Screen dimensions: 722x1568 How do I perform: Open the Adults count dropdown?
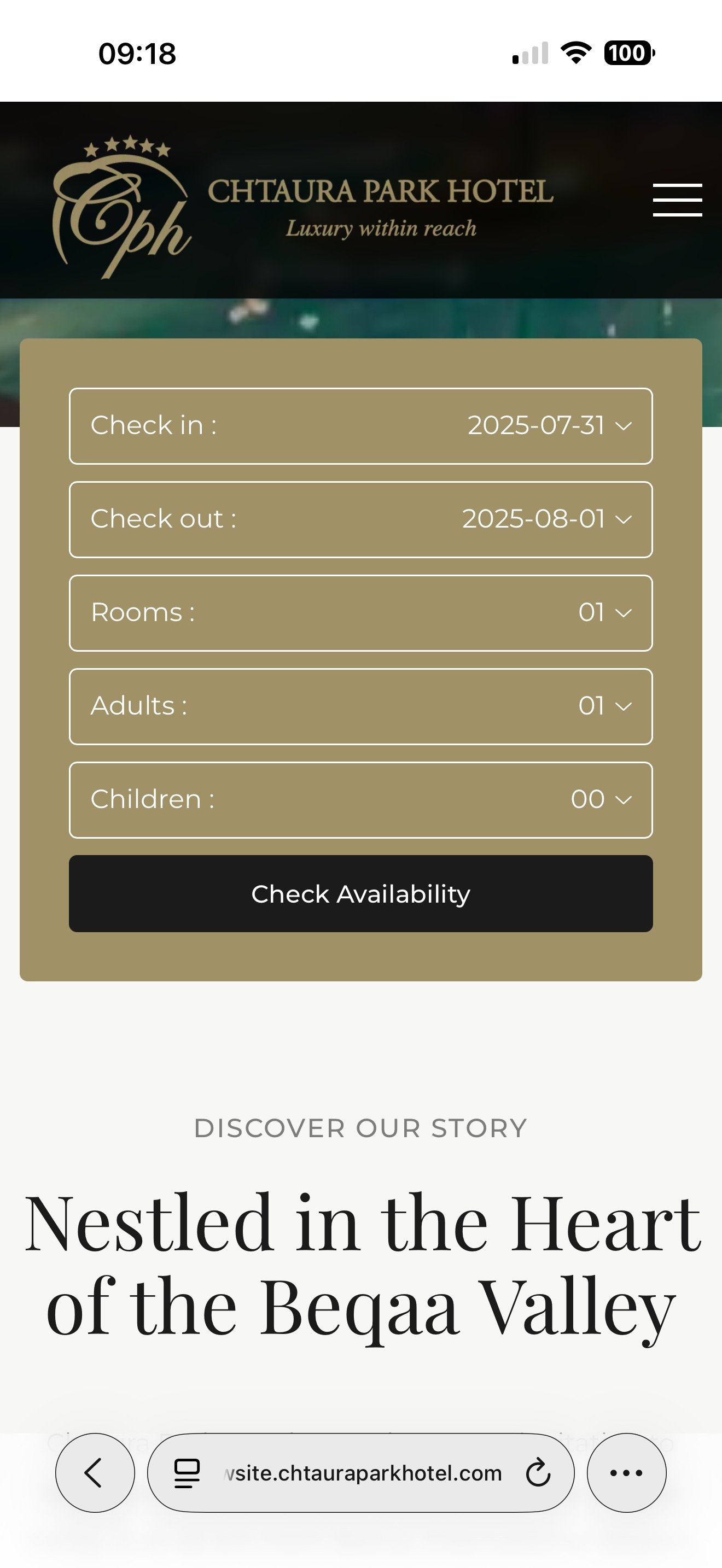[624, 707]
